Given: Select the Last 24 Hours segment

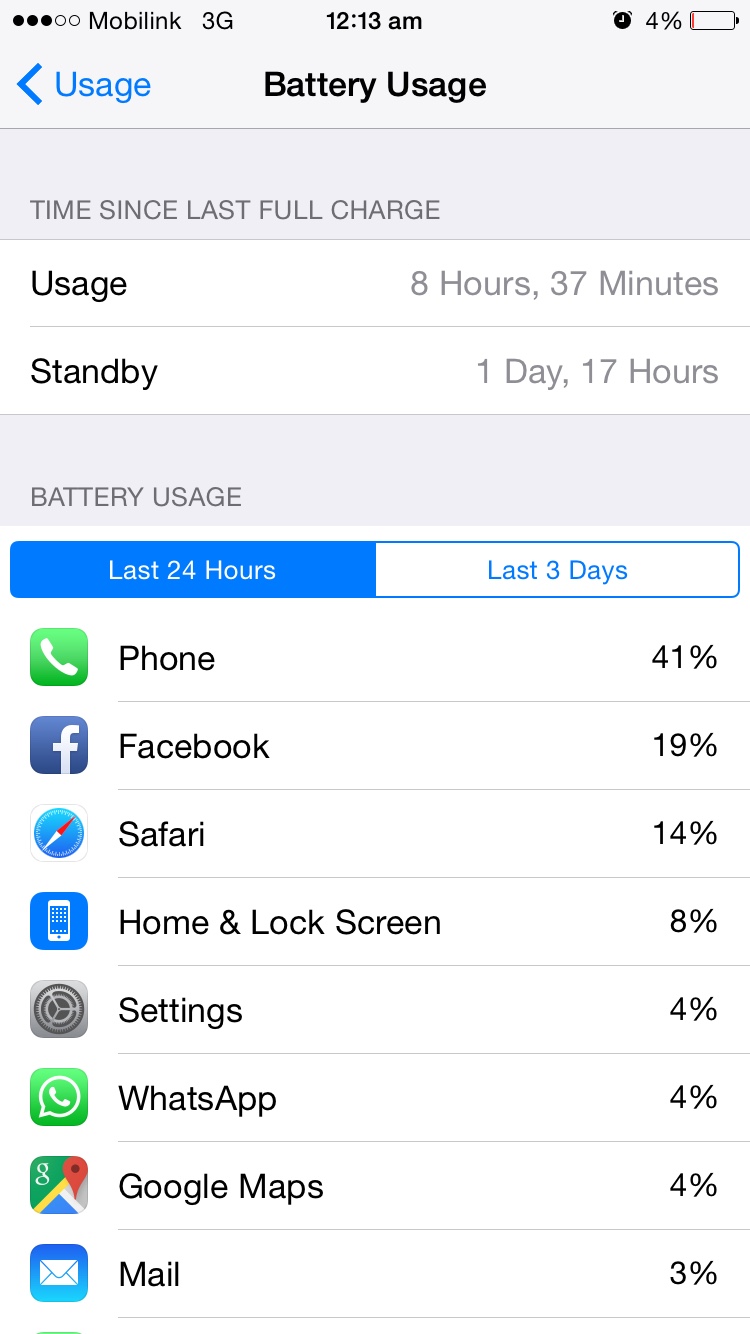Looking at the screenshot, I should point(193,570).
